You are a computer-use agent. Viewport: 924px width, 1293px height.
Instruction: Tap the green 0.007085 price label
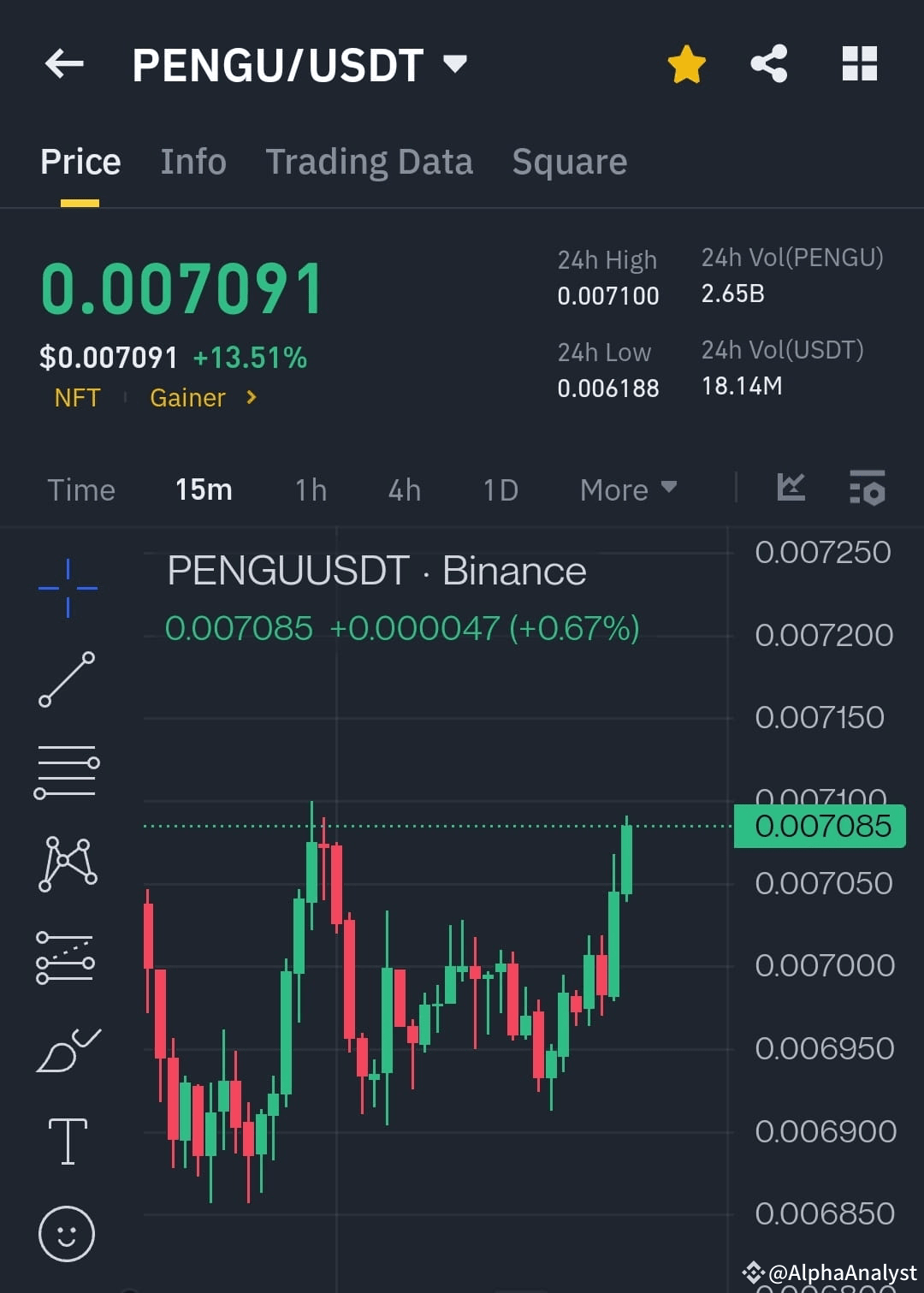[x=819, y=826]
